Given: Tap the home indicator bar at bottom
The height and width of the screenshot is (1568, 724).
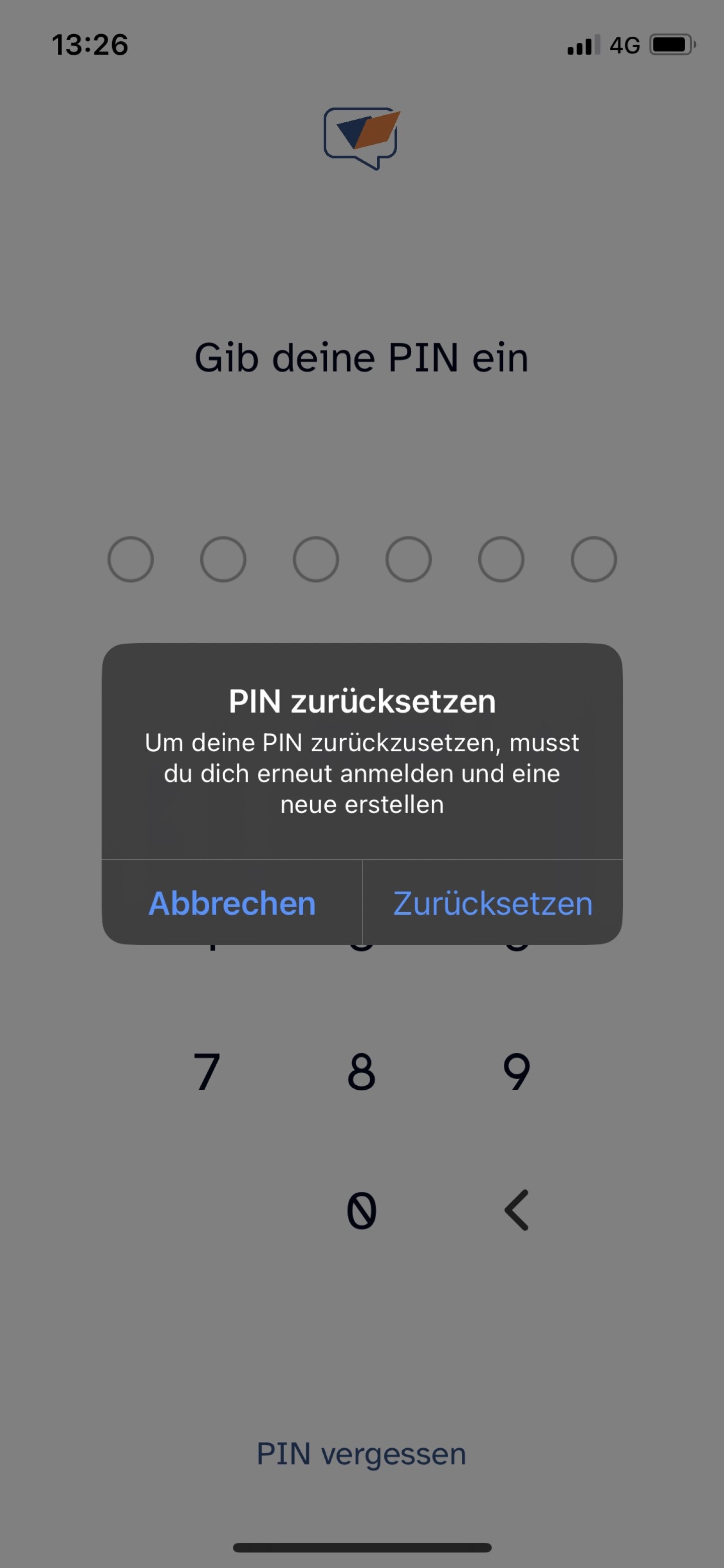Looking at the screenshot, I should 361,1547.
